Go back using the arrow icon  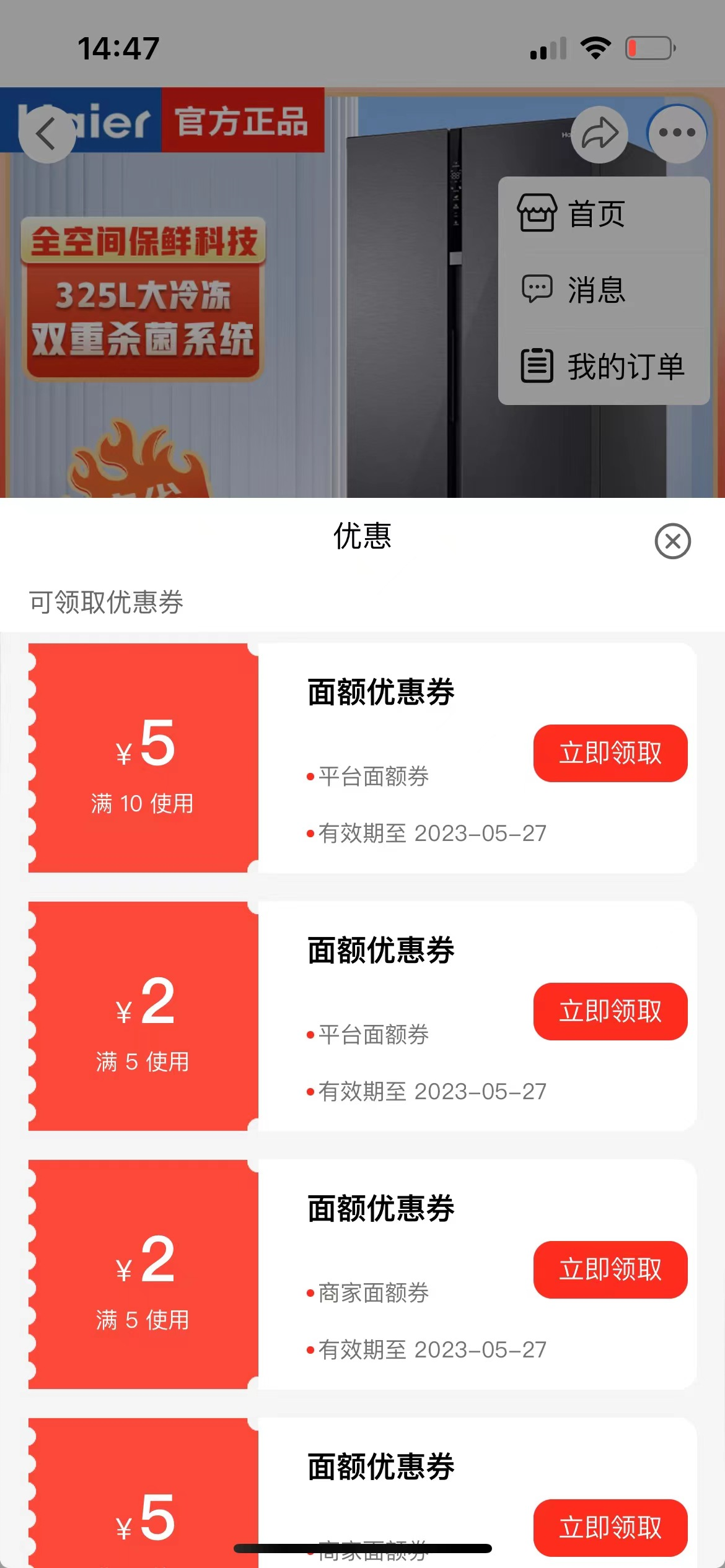click(x=47, y=134)
